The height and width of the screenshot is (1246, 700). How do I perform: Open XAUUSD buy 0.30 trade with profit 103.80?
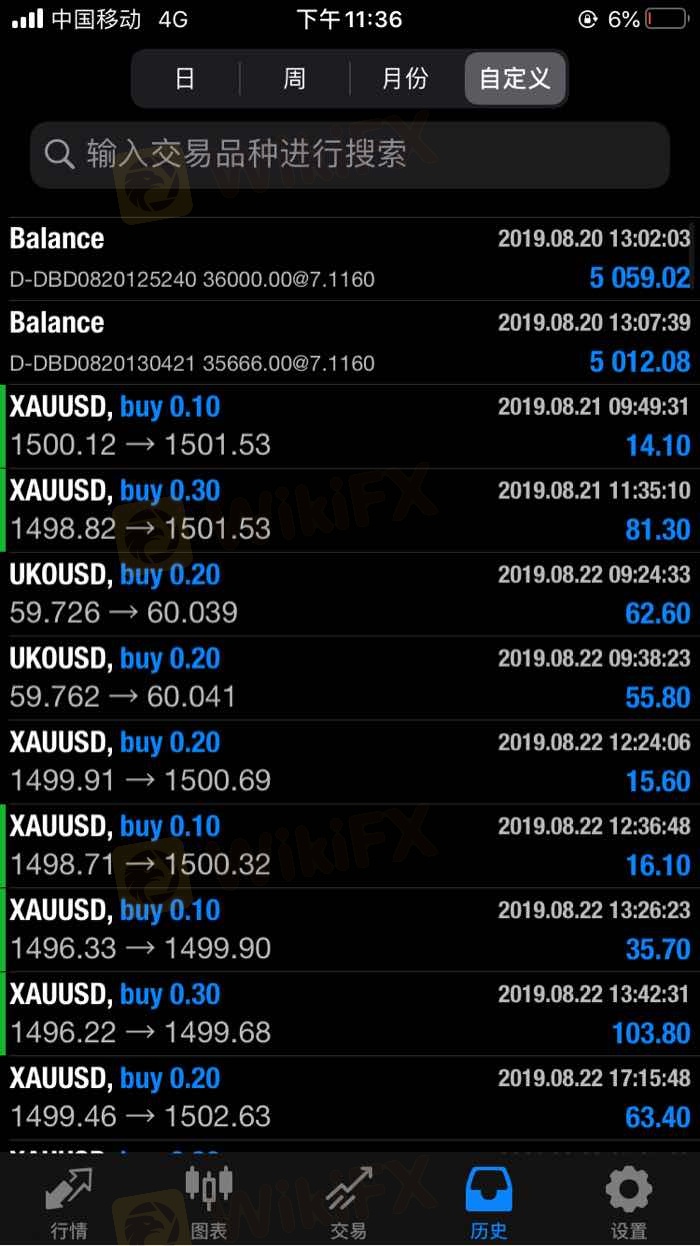[350, 1014]
